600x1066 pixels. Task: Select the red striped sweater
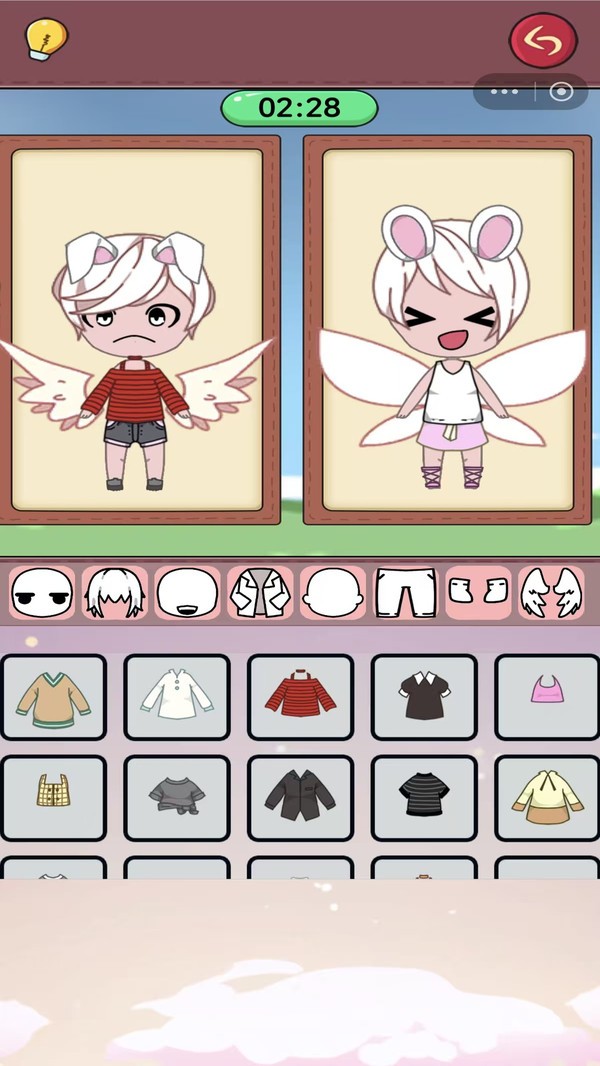300,698
